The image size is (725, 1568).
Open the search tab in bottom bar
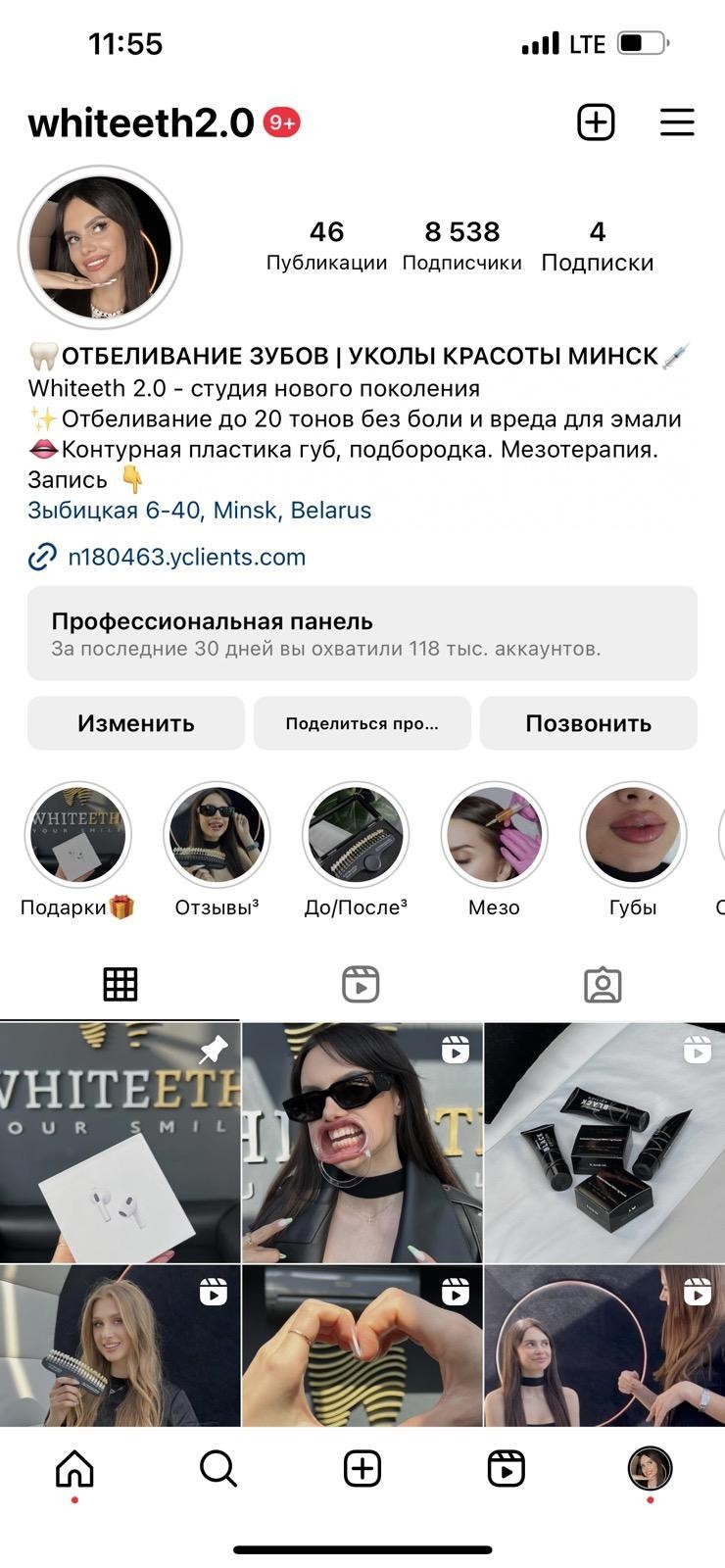[x=218, y=1468]
